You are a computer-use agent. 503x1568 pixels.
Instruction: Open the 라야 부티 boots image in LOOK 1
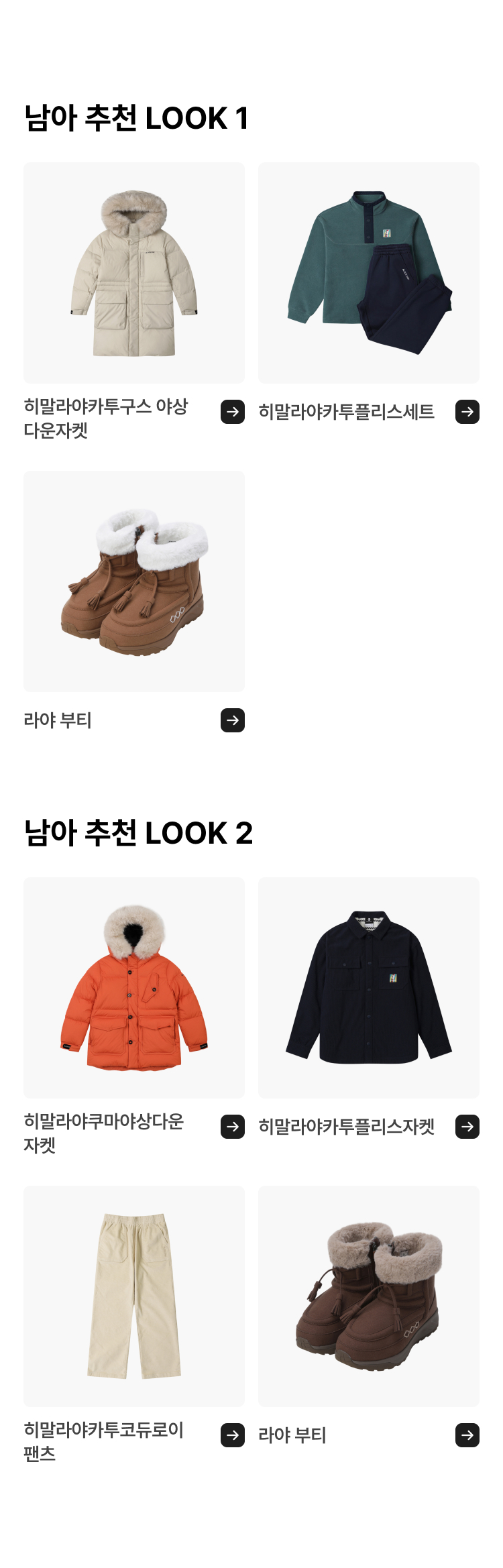(x=134, y=581)
